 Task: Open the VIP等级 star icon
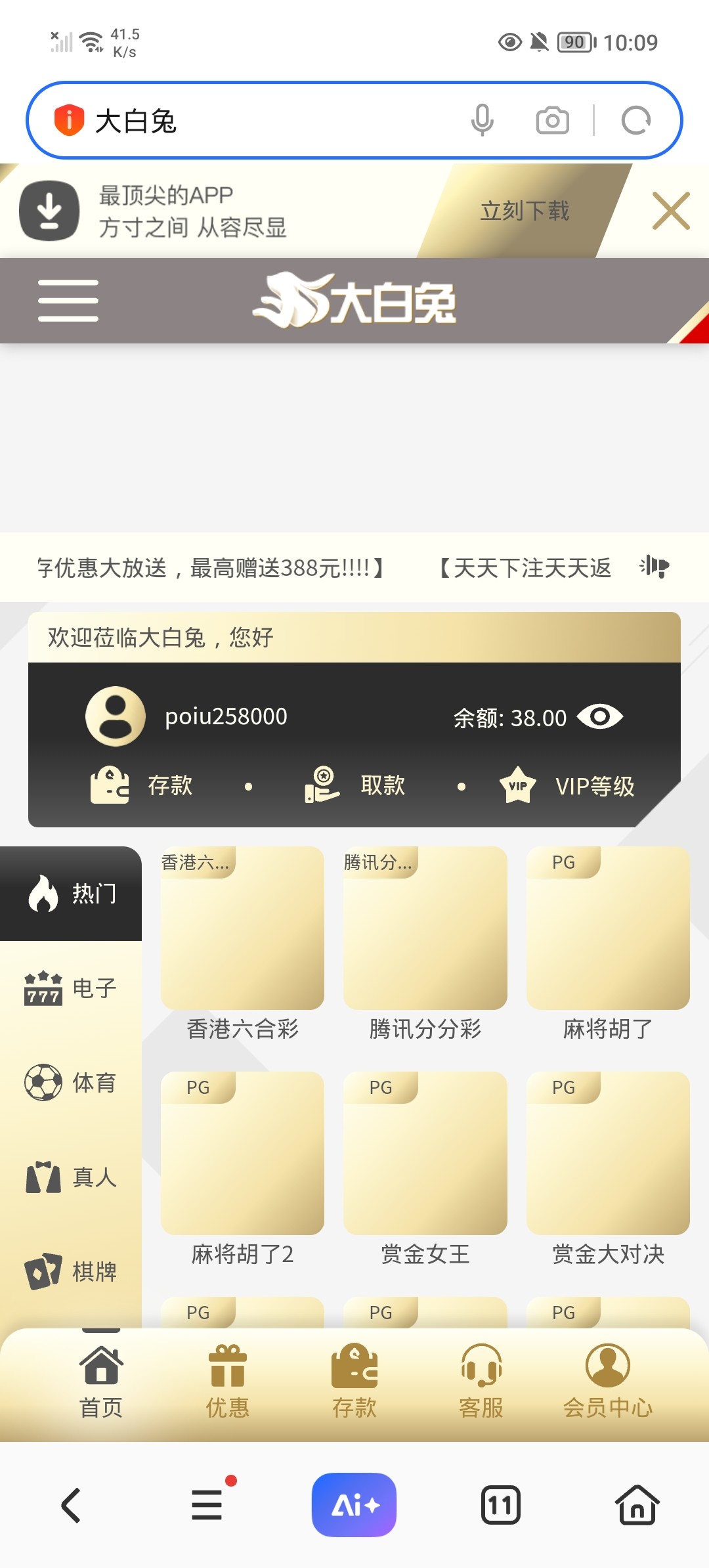pos(518,785)
